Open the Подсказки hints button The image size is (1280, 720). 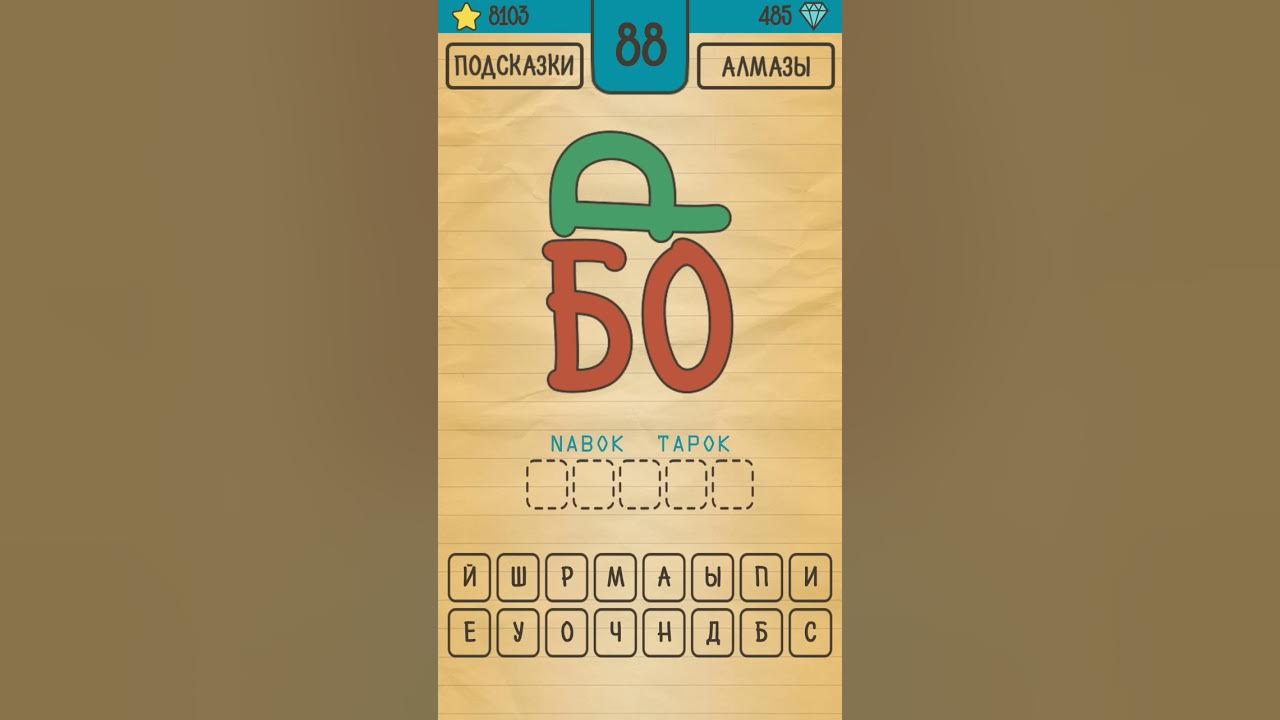(514, 66)
